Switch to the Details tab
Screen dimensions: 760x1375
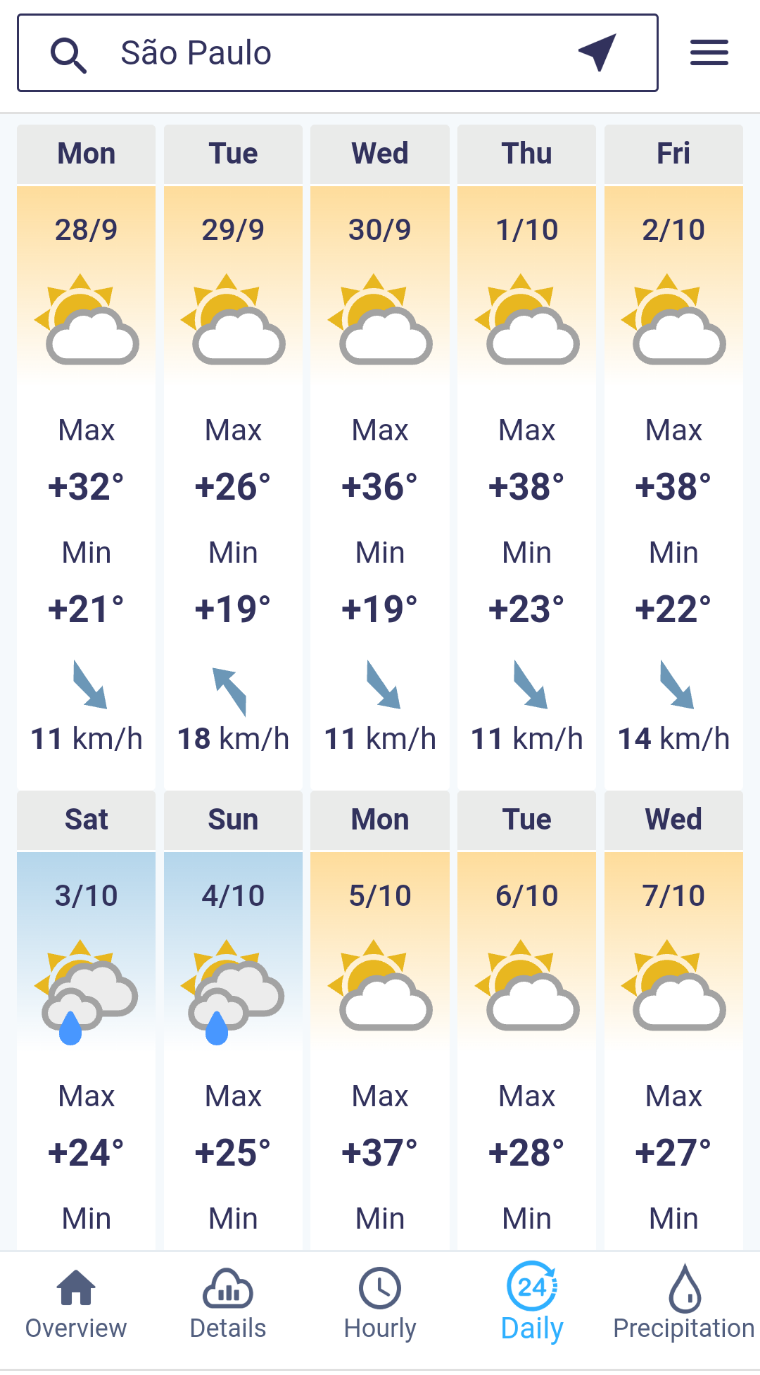(228, 1306)
